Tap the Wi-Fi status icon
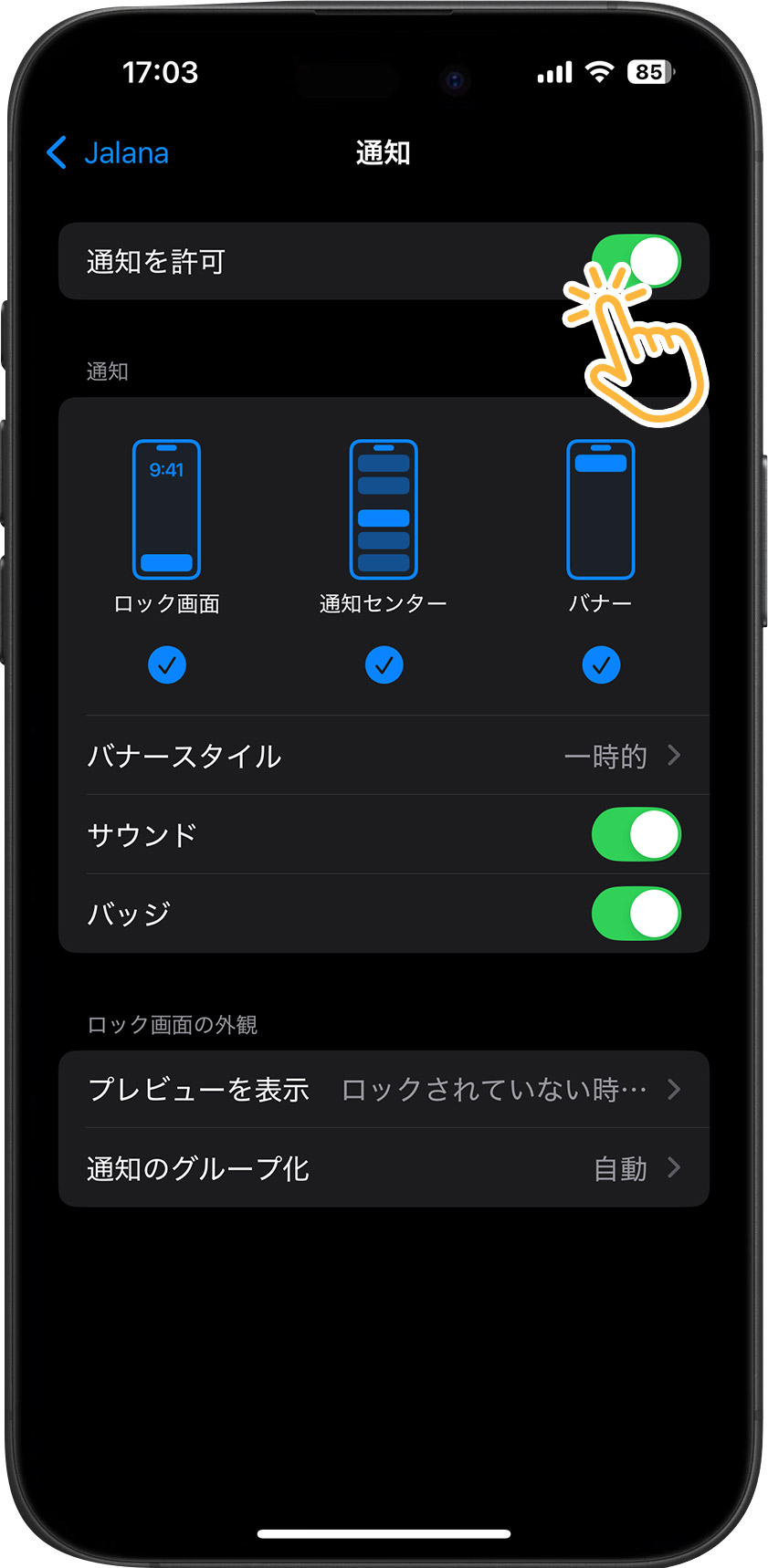This screenshot has width=768, height=1568. [600, 71]
